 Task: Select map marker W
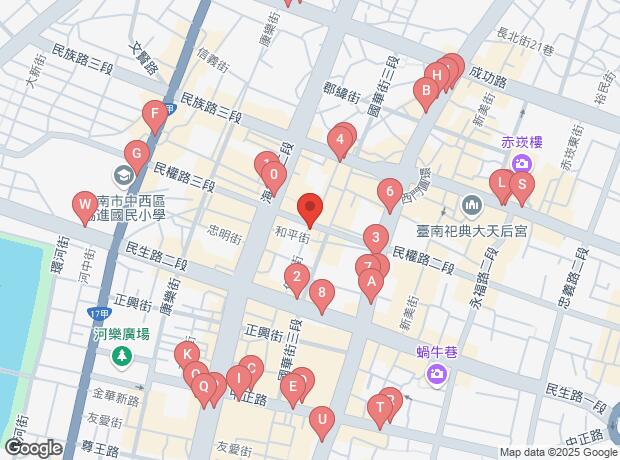pos(84,208)
